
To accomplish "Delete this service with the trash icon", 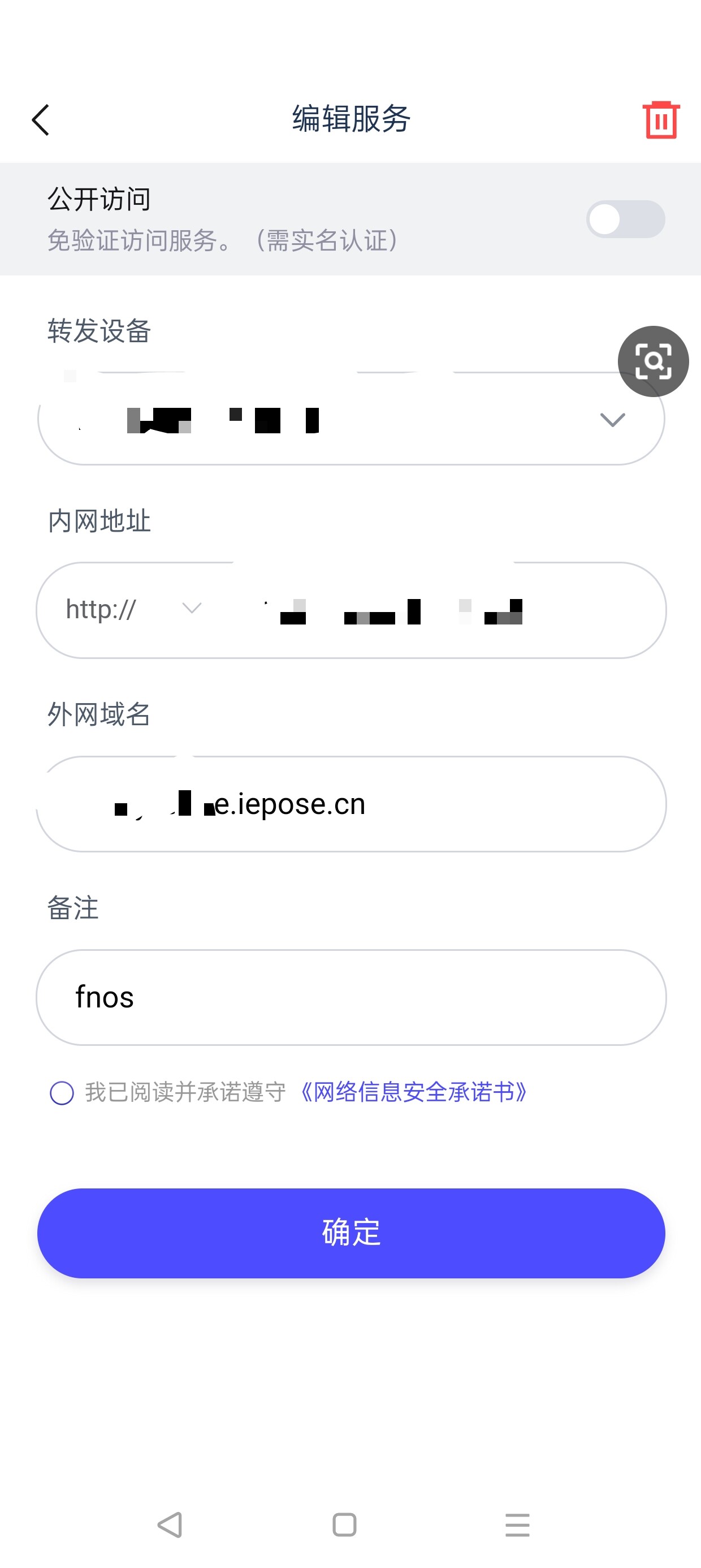I will pyautogui.click(x=661, y=120).
